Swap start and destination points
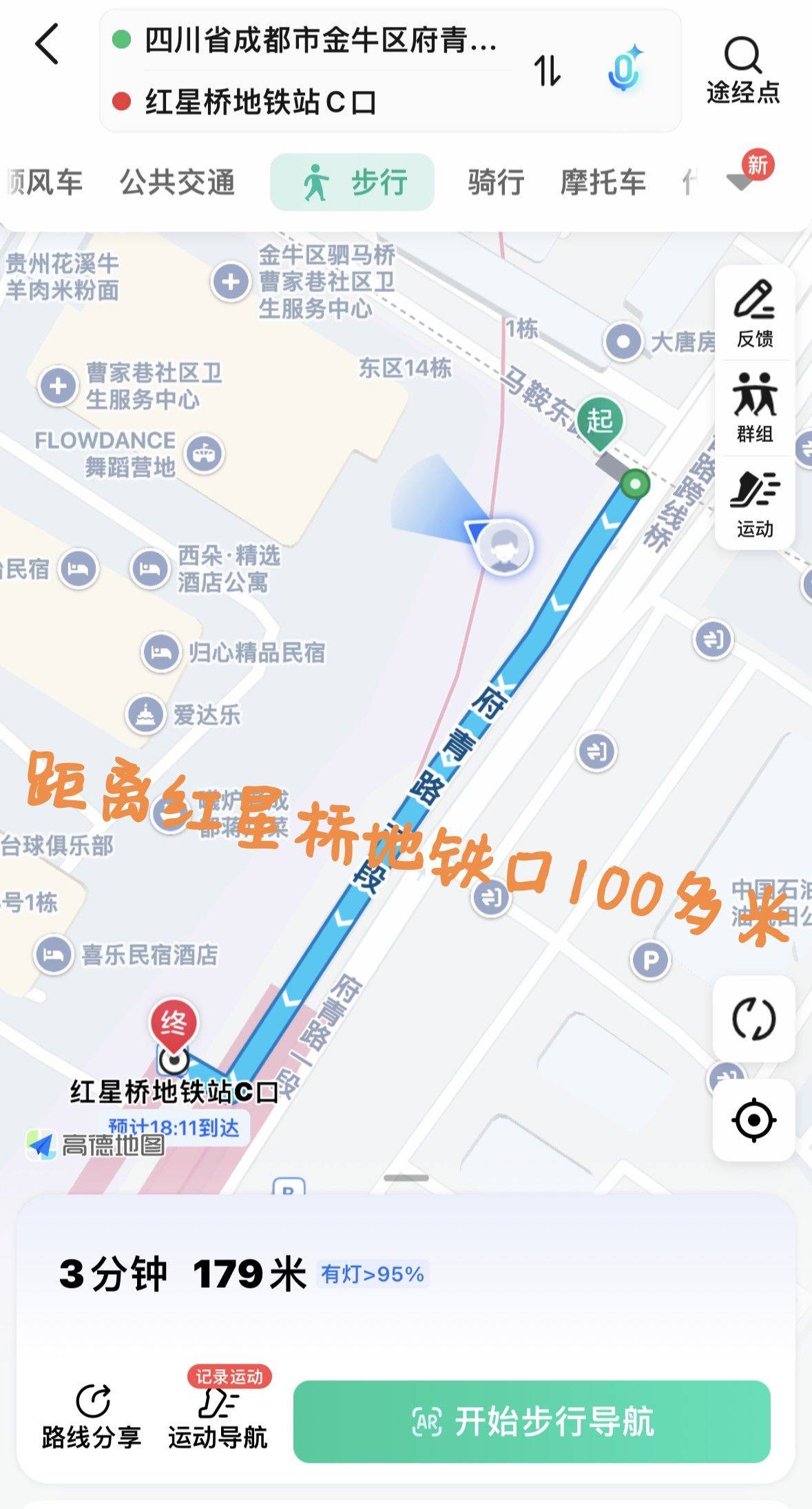Image resolution: width=812 pixels, height=1509 pixels. tap(548, 70)
